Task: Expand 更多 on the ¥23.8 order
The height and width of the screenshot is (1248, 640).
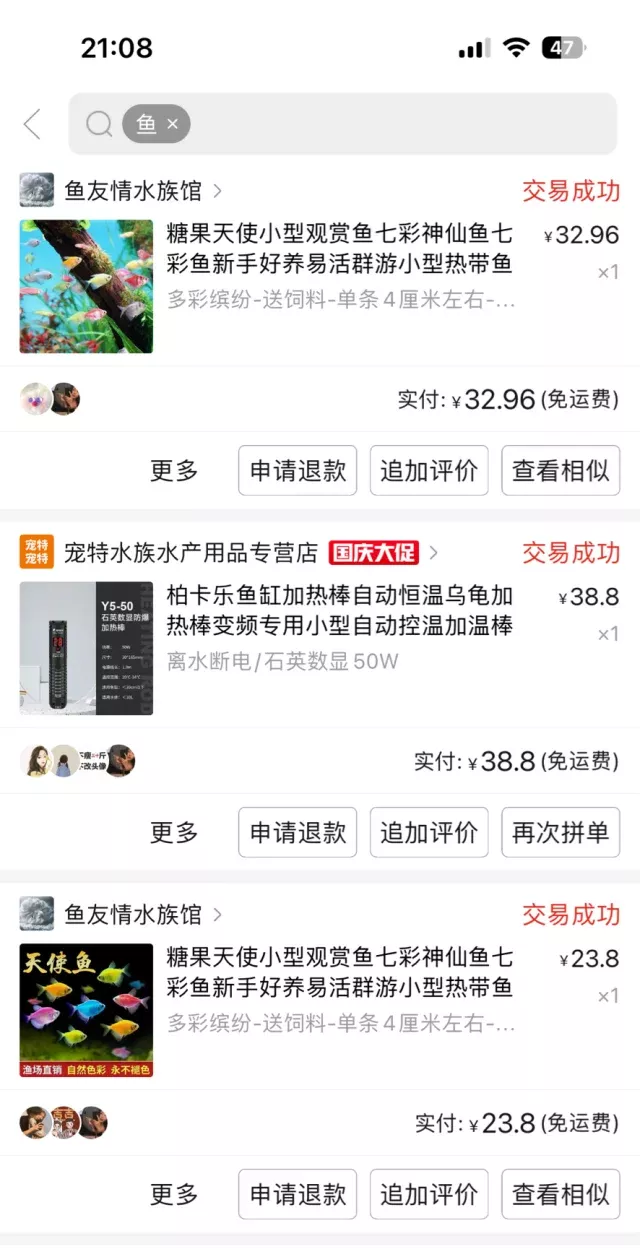Action: click(174, 1194)
